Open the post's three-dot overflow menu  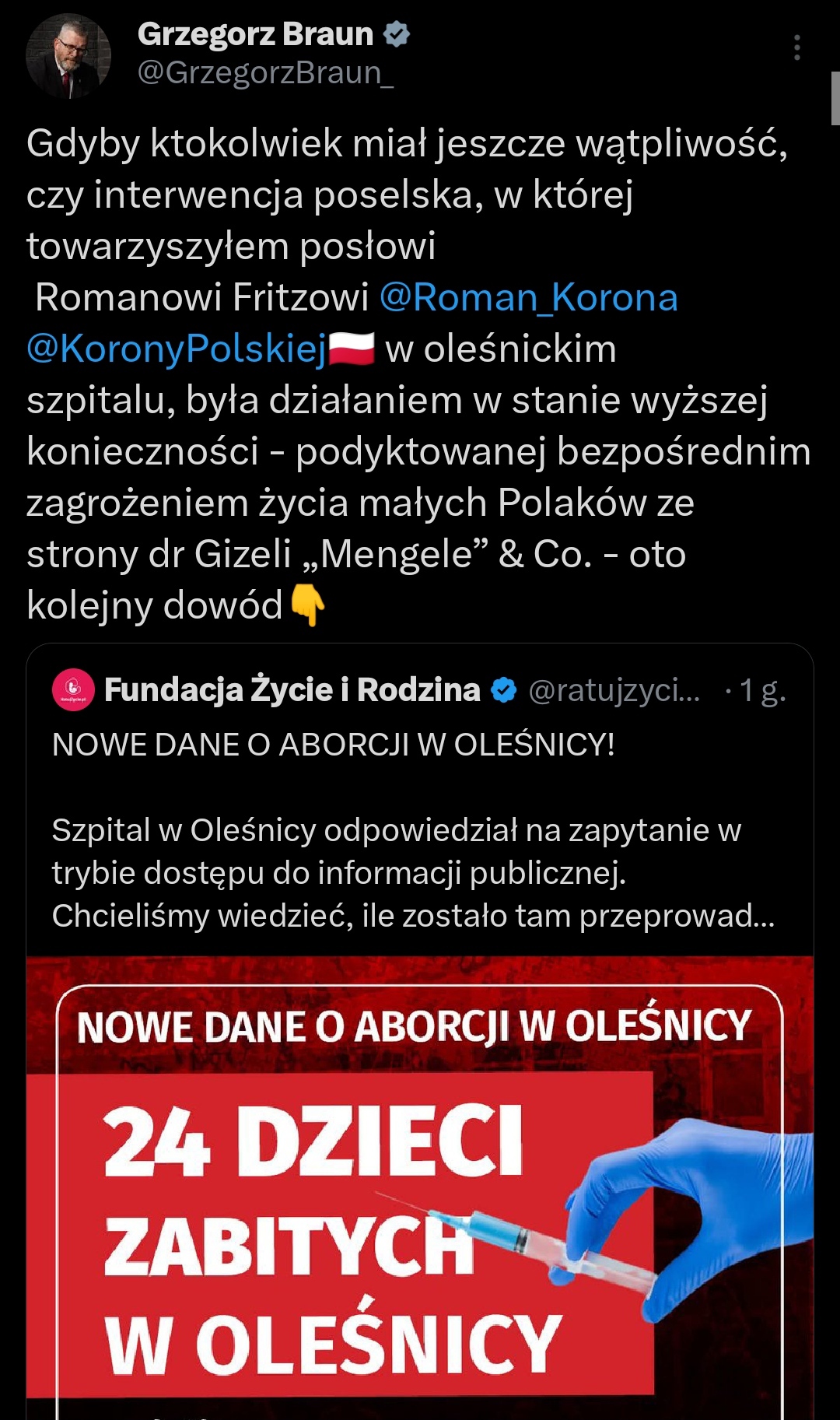pos(796,48)
